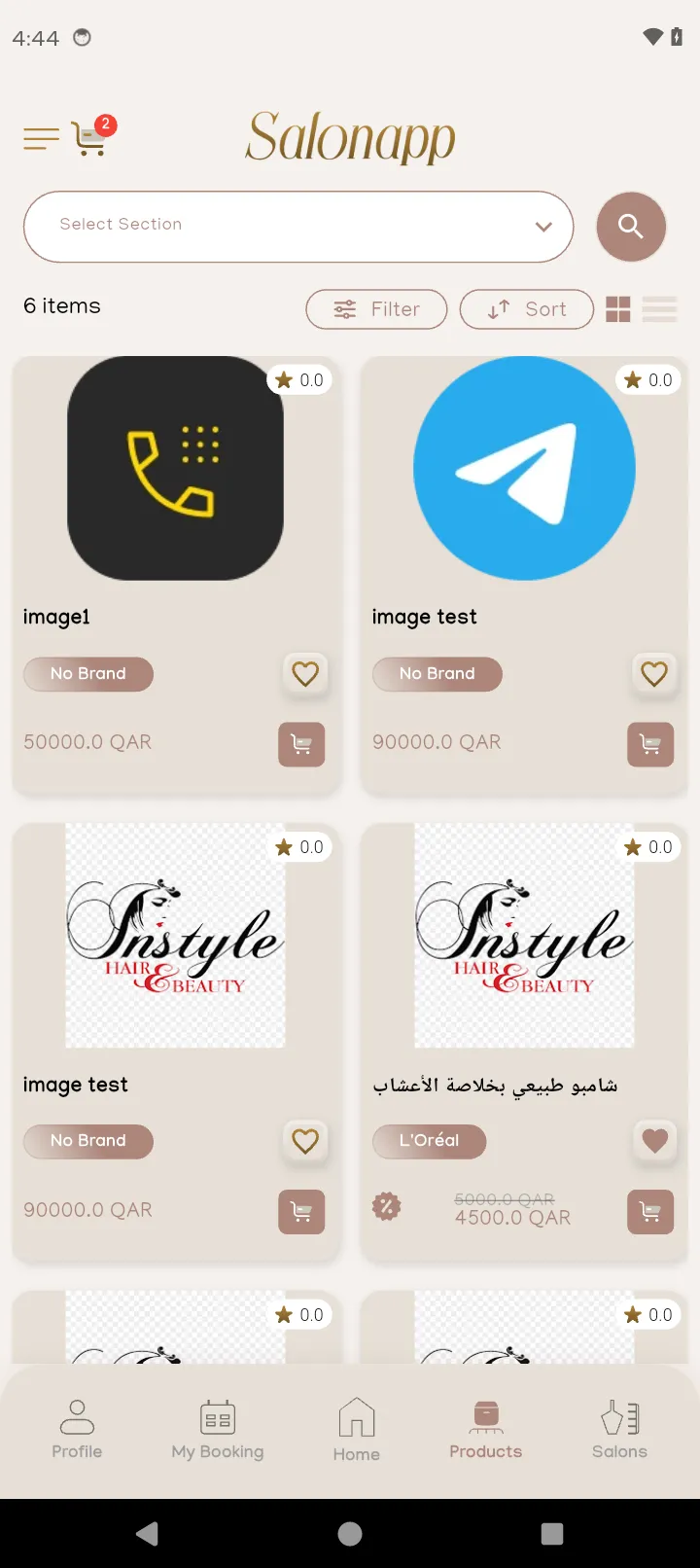Add image1 to favorites

(305, 673)
